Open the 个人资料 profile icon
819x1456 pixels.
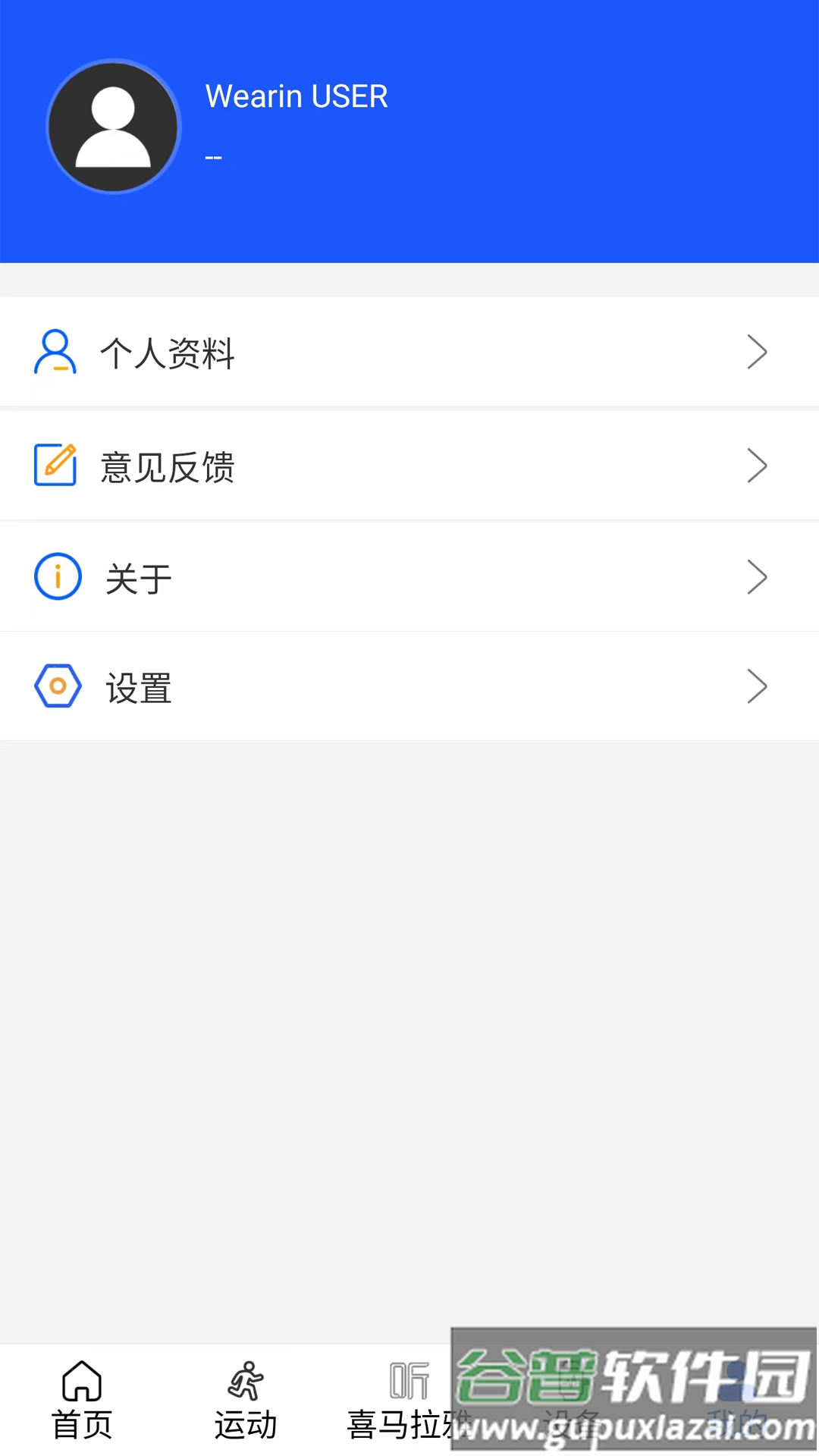click(55, 352)
